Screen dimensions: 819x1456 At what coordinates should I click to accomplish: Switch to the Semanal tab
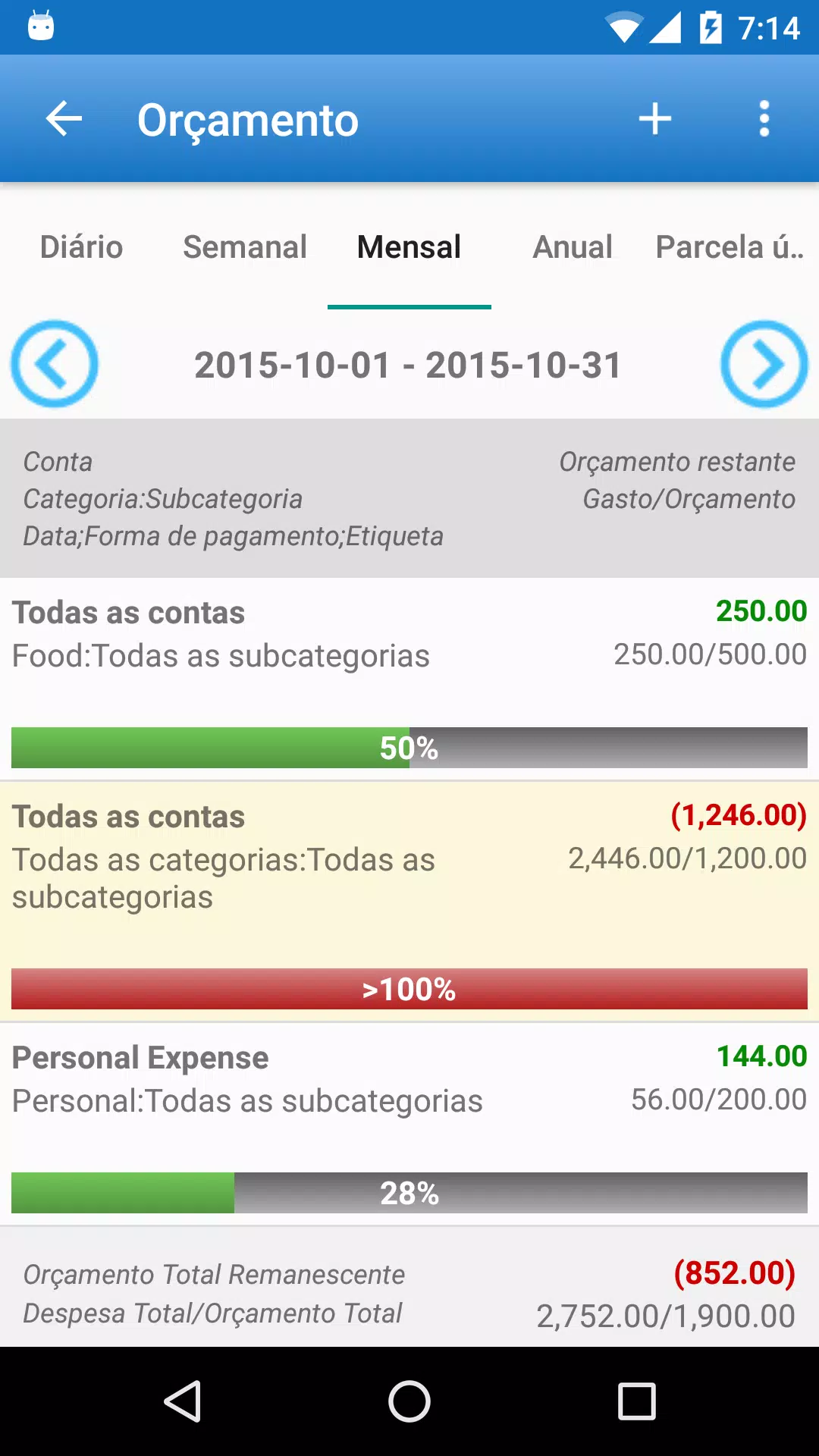pos(246,247)
